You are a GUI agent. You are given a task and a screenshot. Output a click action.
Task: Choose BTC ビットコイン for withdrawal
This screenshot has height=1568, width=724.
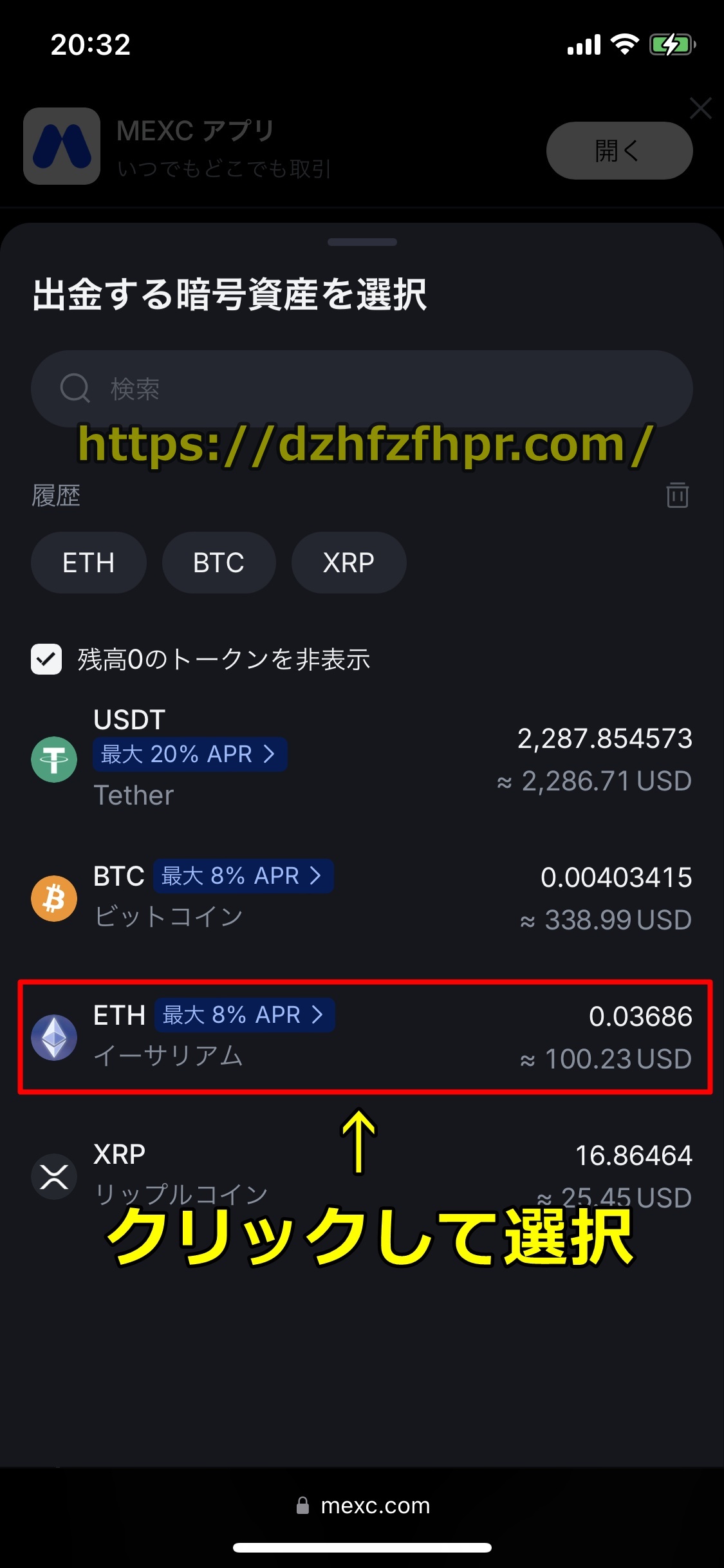click(362, 898)
